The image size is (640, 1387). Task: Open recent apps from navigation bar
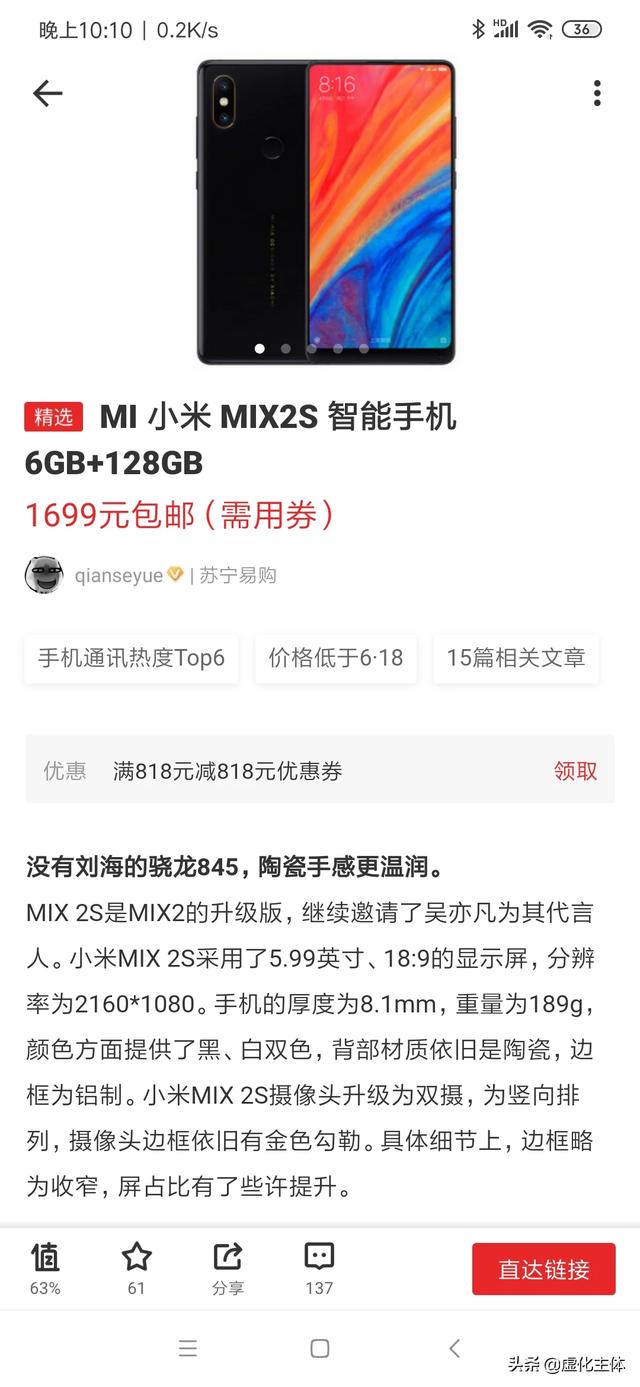(187, 1348)
